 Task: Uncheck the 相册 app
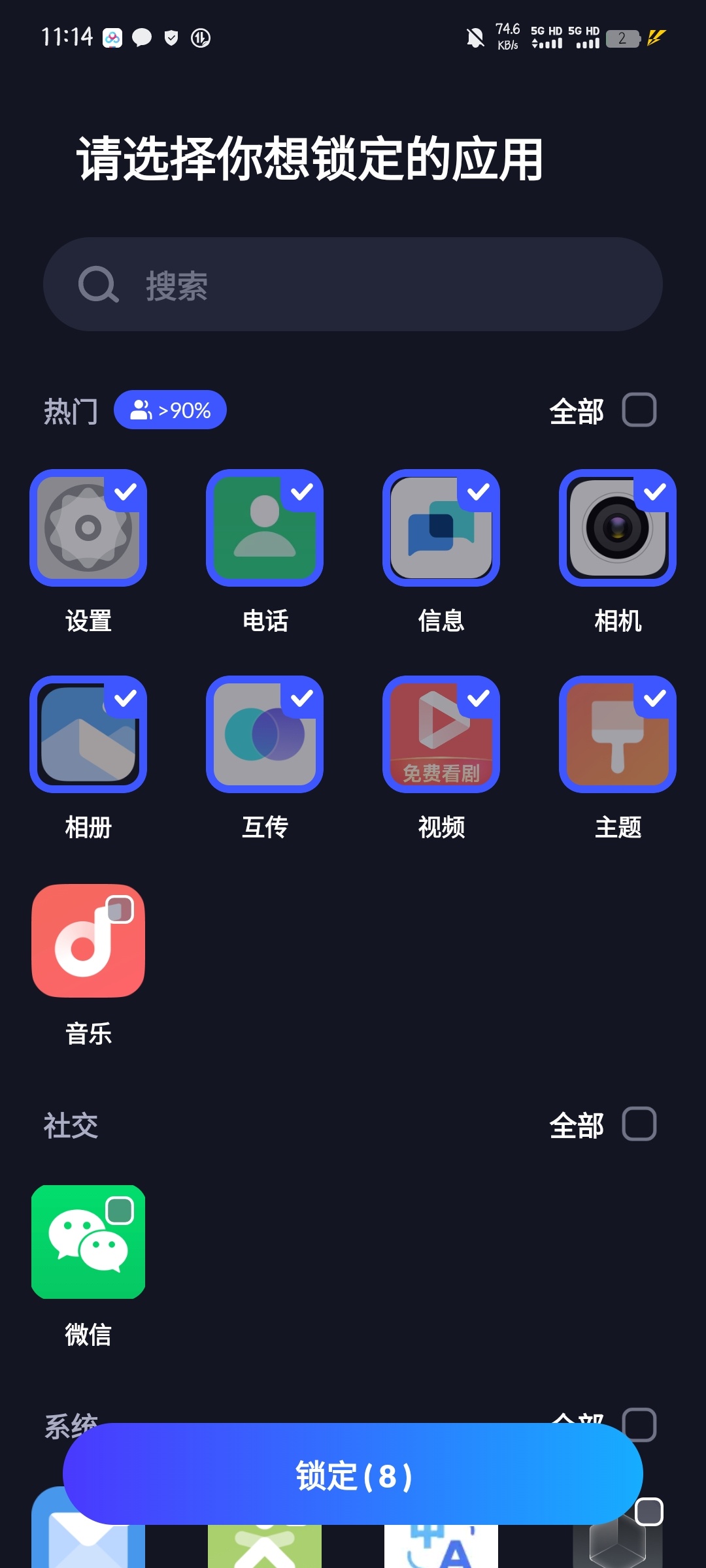(x=88, y=734)
